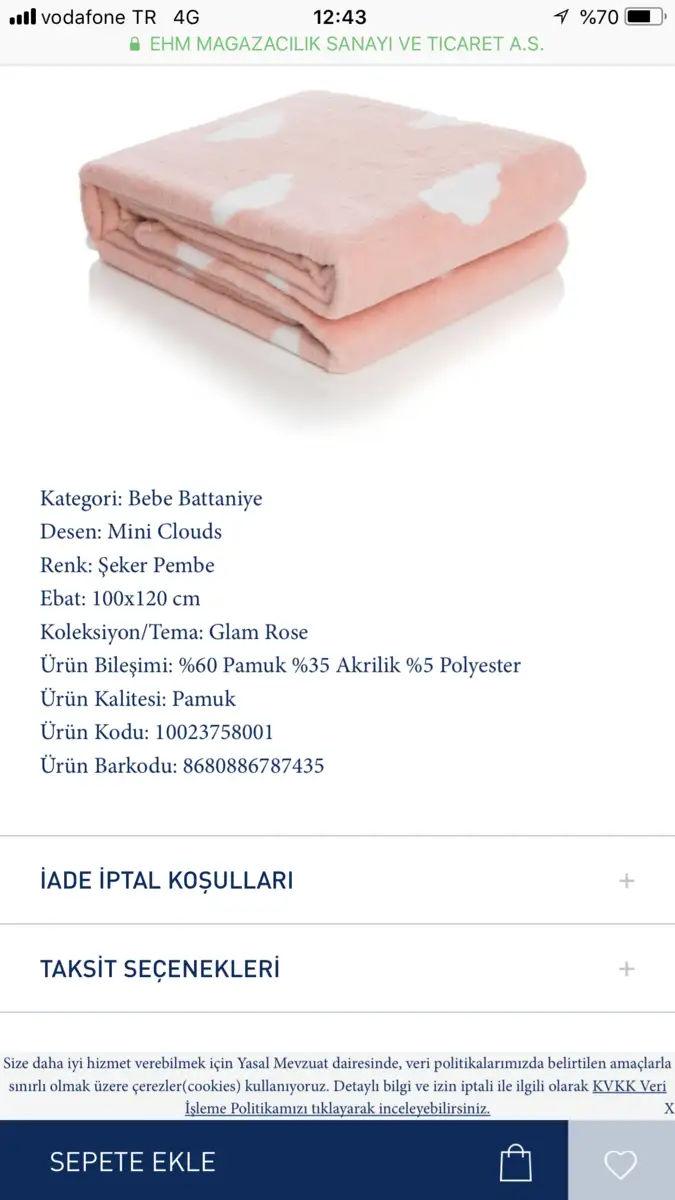Dismiss the cookie notice with X
The height and width of the screenshot is (1200, 675).
(669, 1108)
